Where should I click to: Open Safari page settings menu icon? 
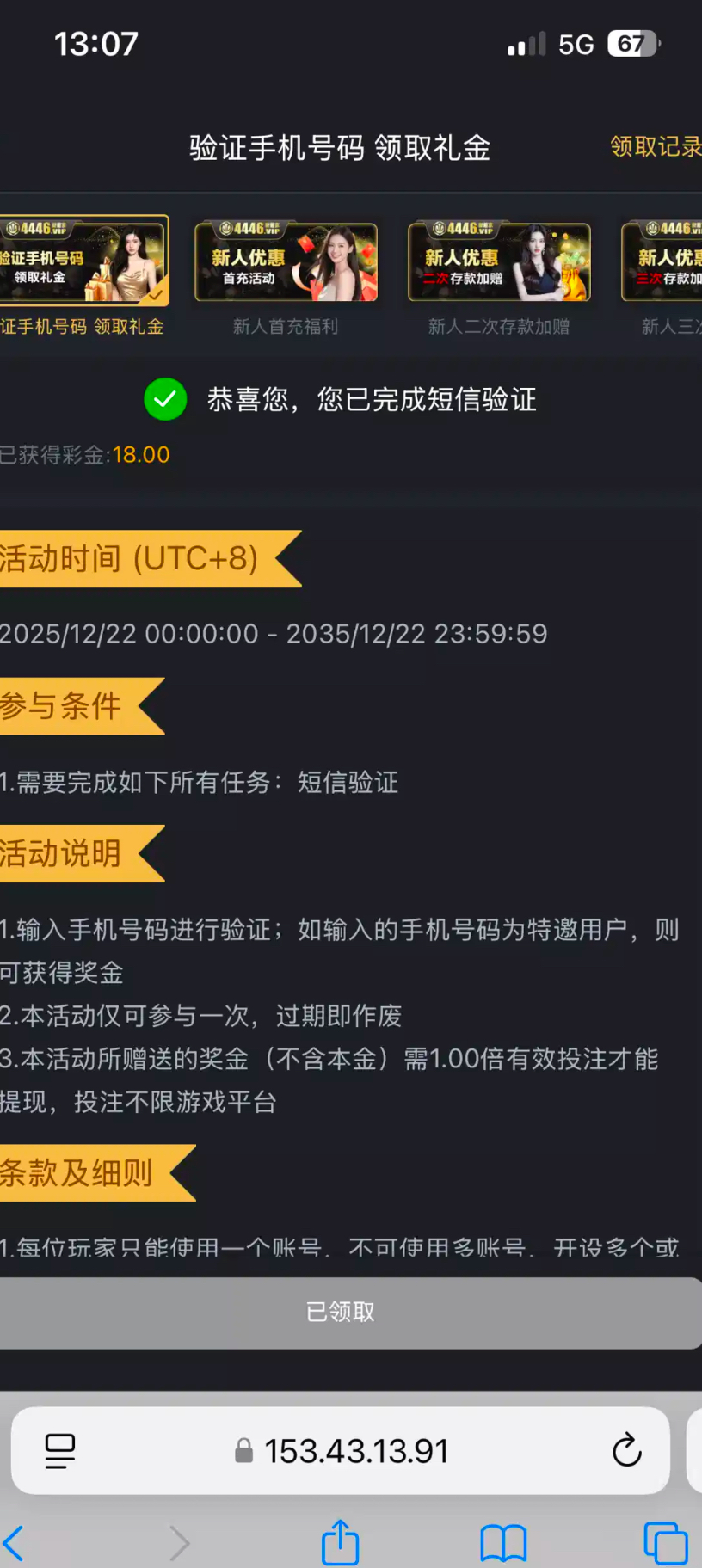point(60,1451)
